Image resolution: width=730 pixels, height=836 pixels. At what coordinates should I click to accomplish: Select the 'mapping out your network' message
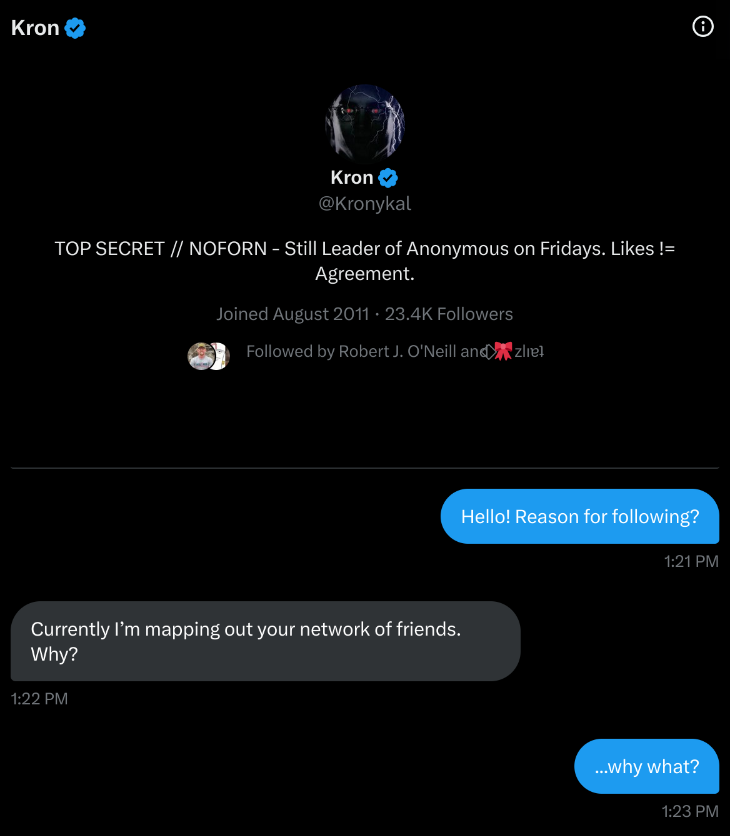click(x=266, y=641)
